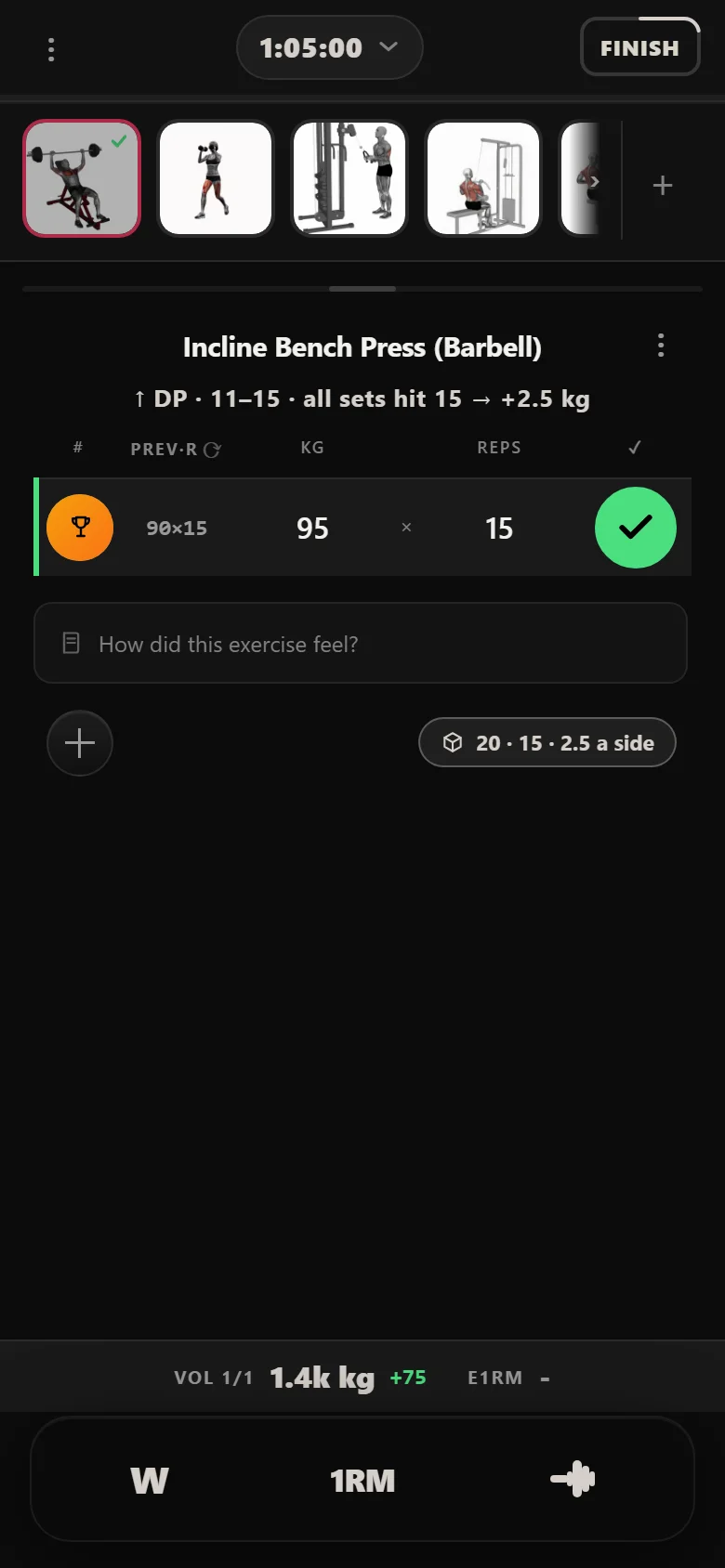Switch to the cable machine standing exercise thumbnail
Image resolution: width=725 pixels, height=1568 pixels.
point(349,178)
